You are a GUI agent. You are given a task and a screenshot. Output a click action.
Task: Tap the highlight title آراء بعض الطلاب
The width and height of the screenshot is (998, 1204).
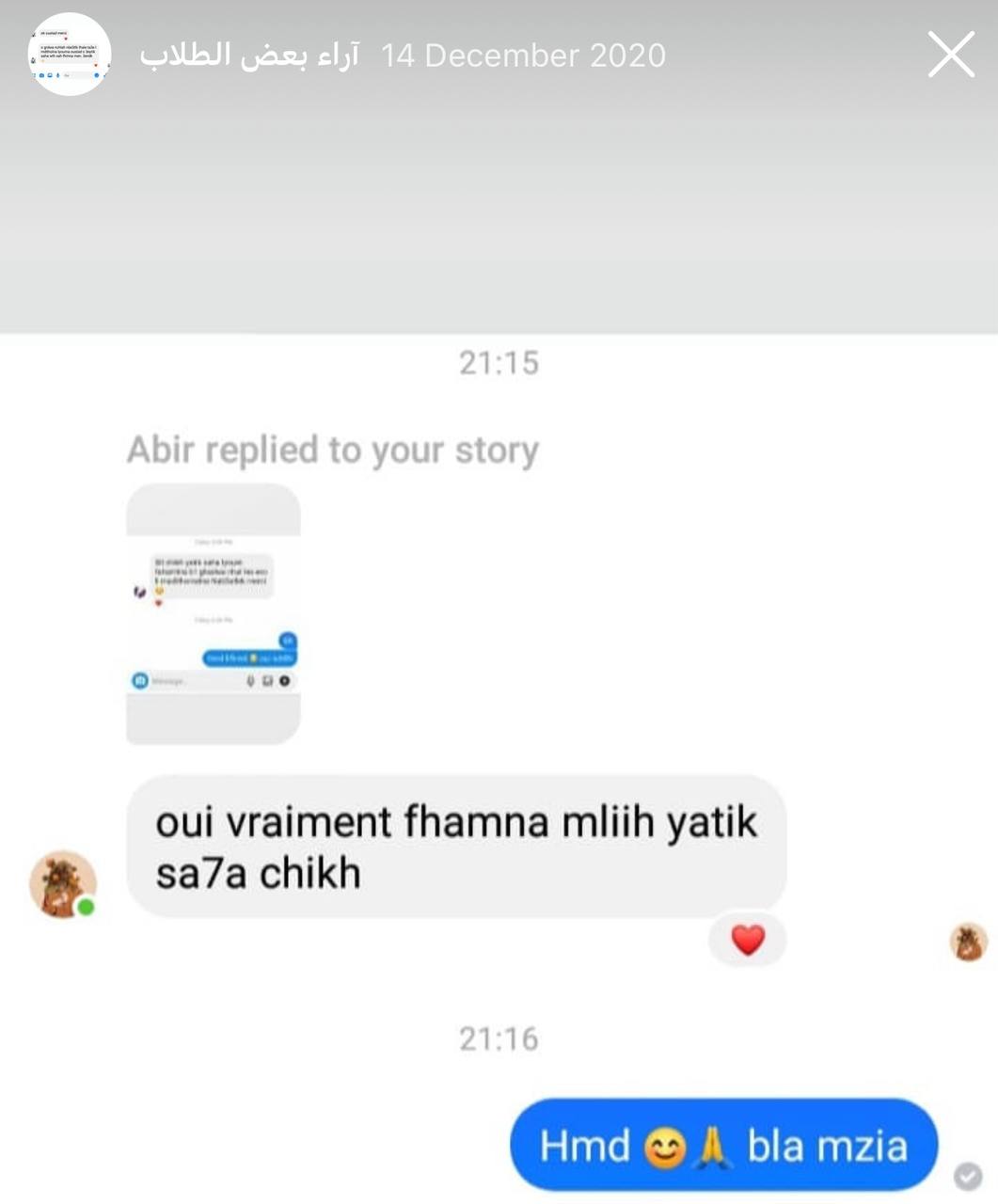click(249, 55)
